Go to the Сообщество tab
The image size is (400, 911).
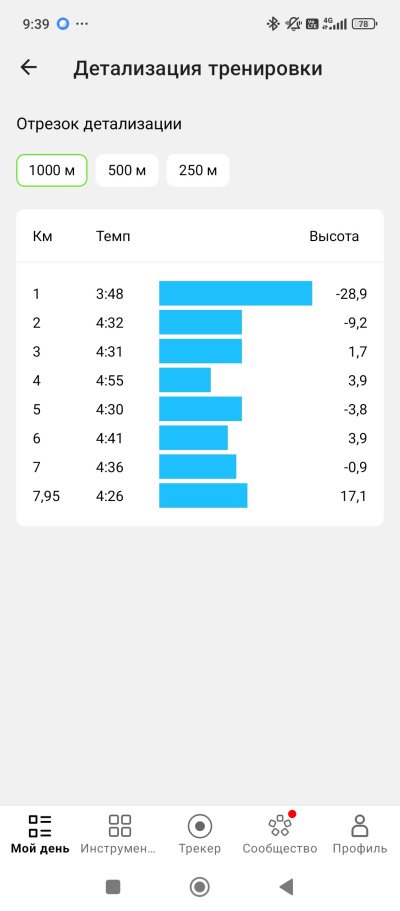[x=280, y=834]
